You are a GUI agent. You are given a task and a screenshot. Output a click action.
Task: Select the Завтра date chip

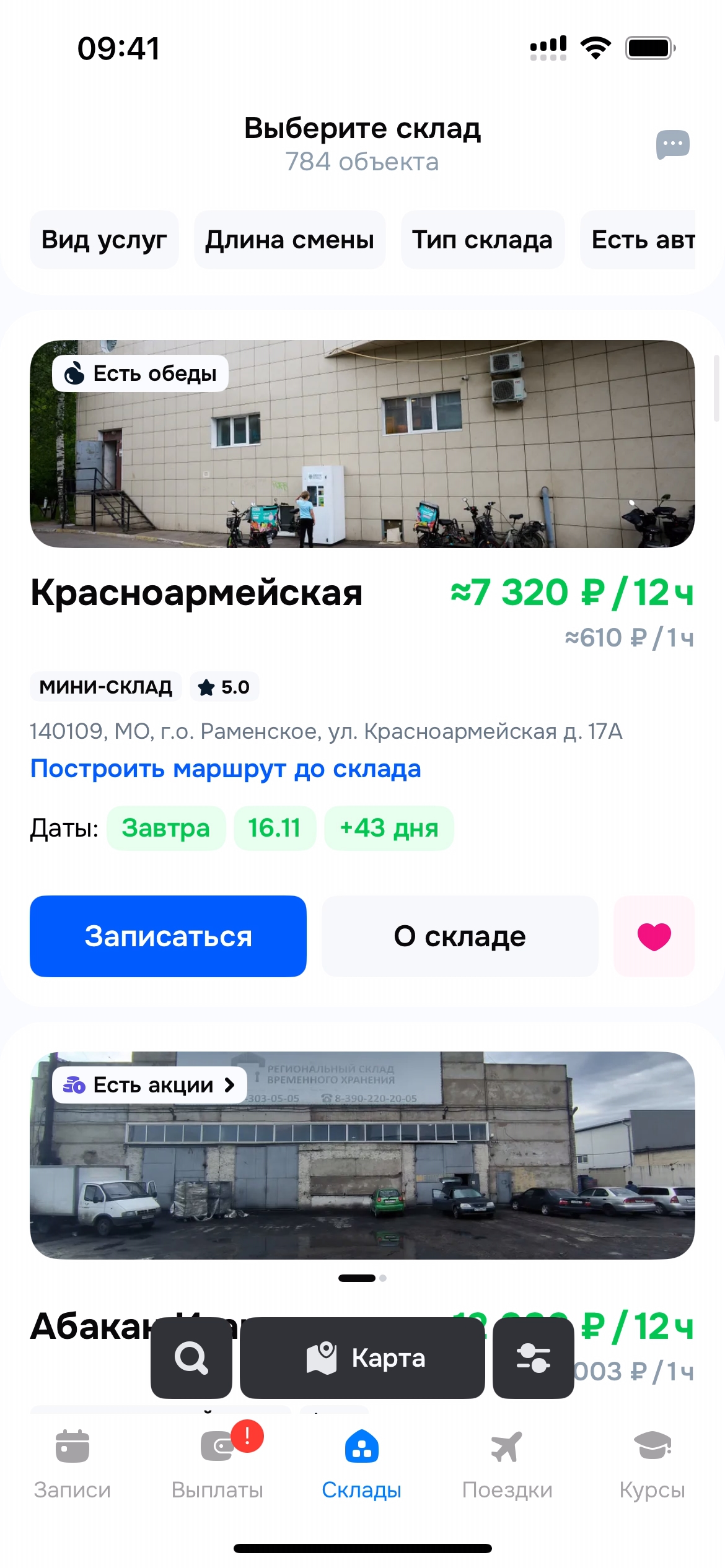pos(165,828)
